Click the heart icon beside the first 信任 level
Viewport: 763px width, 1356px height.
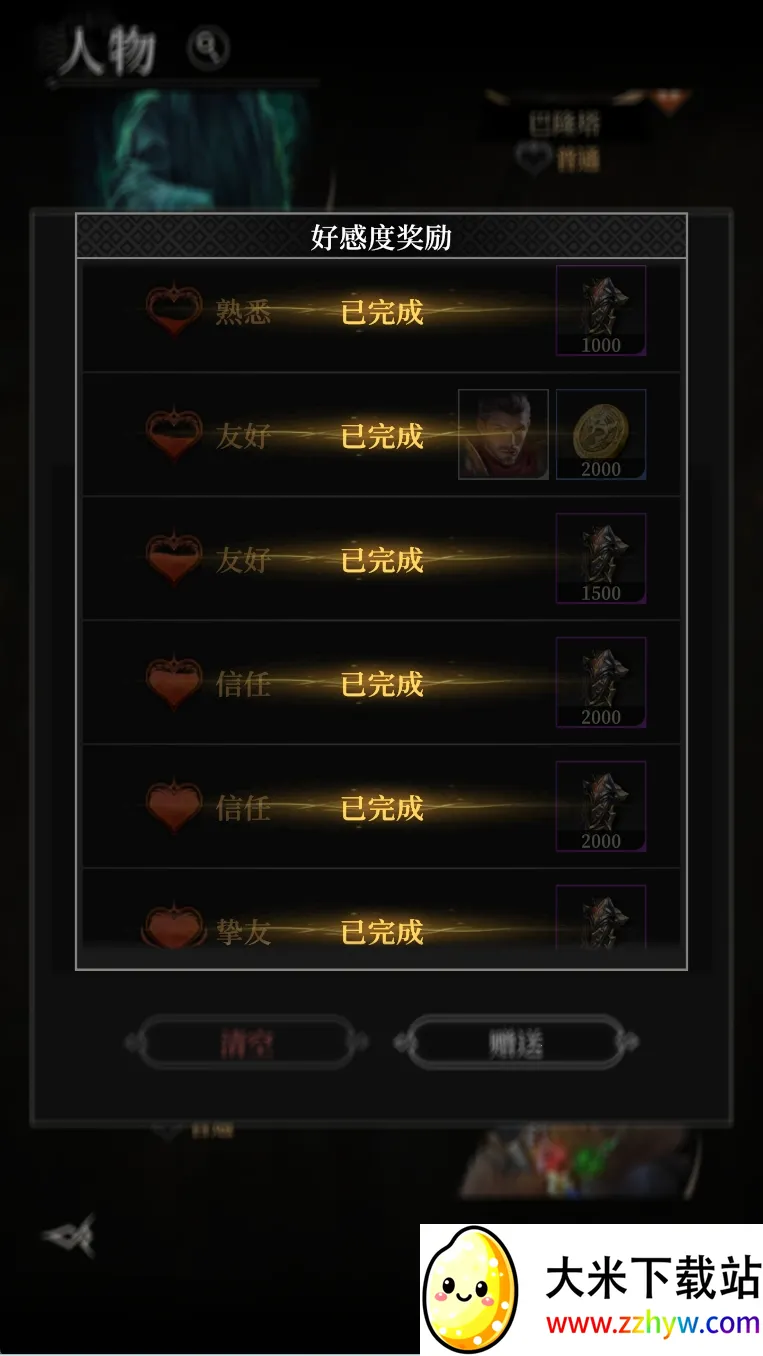(174, 683)
